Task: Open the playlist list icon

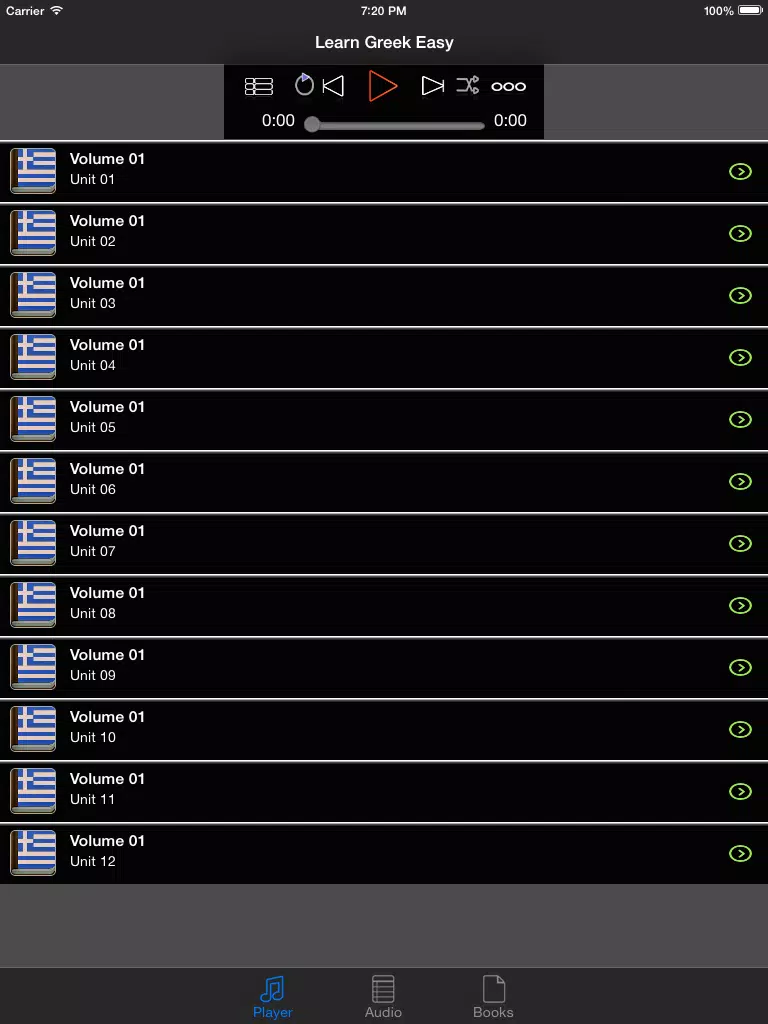Action: (x=259, y=87)
